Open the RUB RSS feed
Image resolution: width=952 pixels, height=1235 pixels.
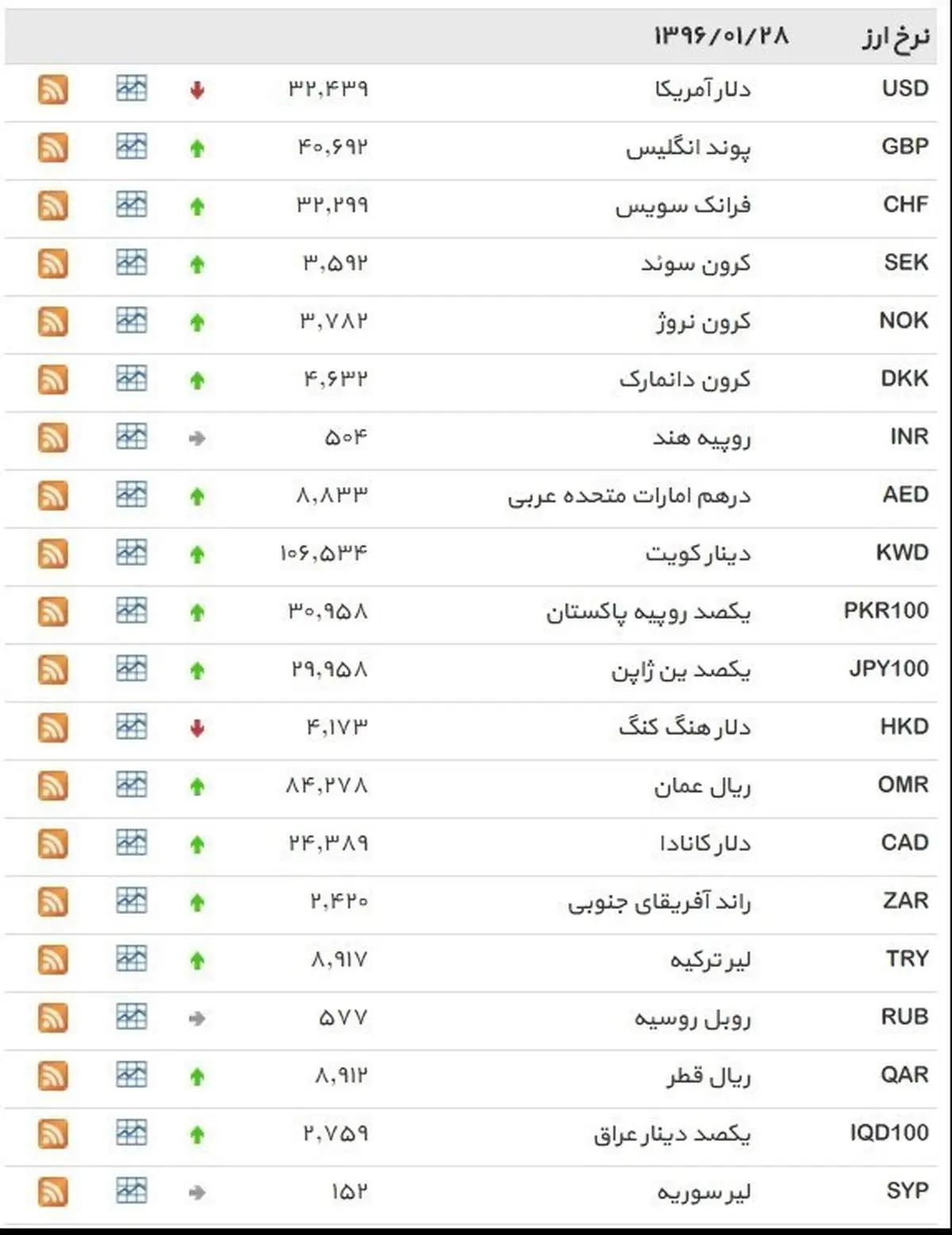52,1018
